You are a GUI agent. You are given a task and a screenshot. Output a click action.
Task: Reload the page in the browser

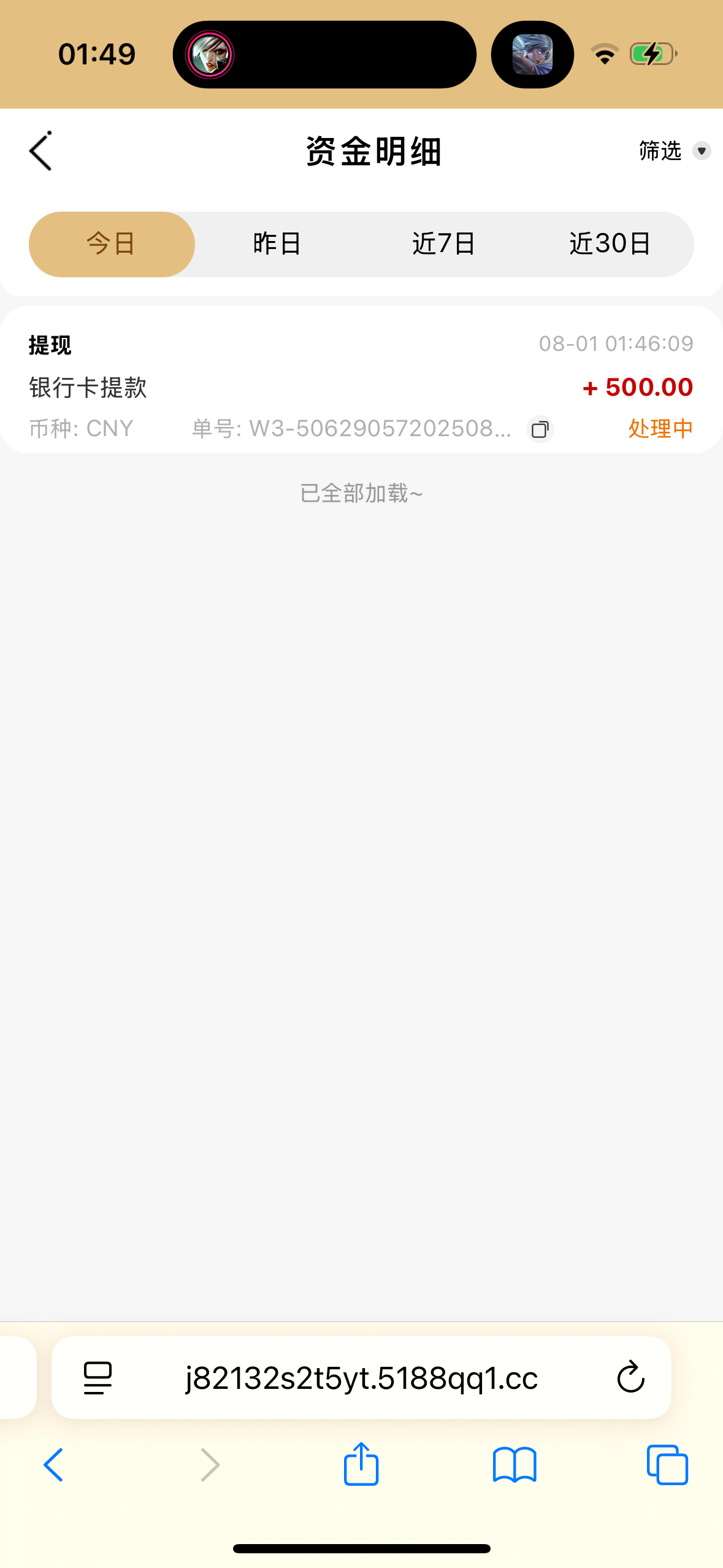coord(630,1378)
